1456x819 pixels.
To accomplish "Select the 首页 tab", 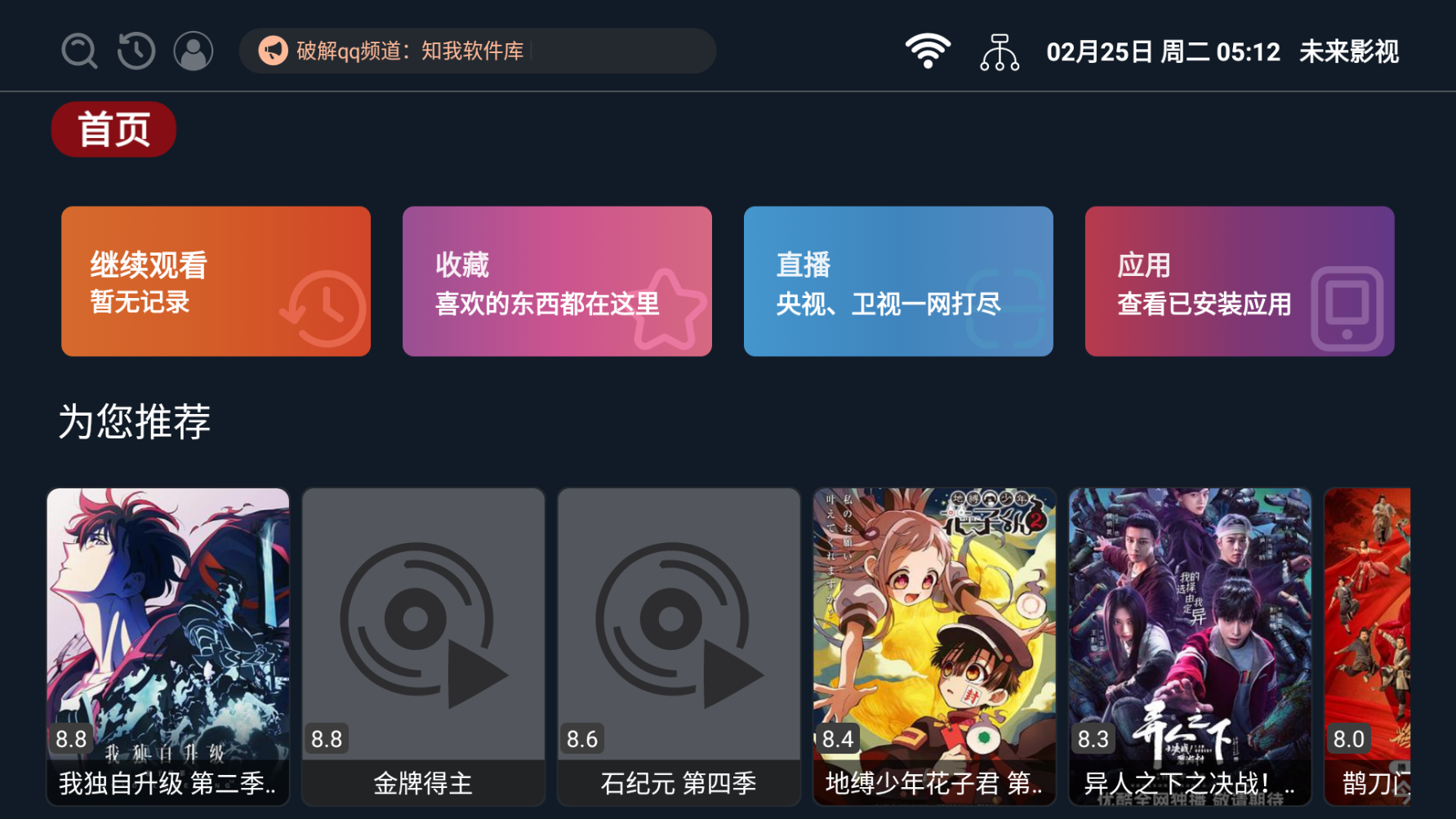I will 114,129.
